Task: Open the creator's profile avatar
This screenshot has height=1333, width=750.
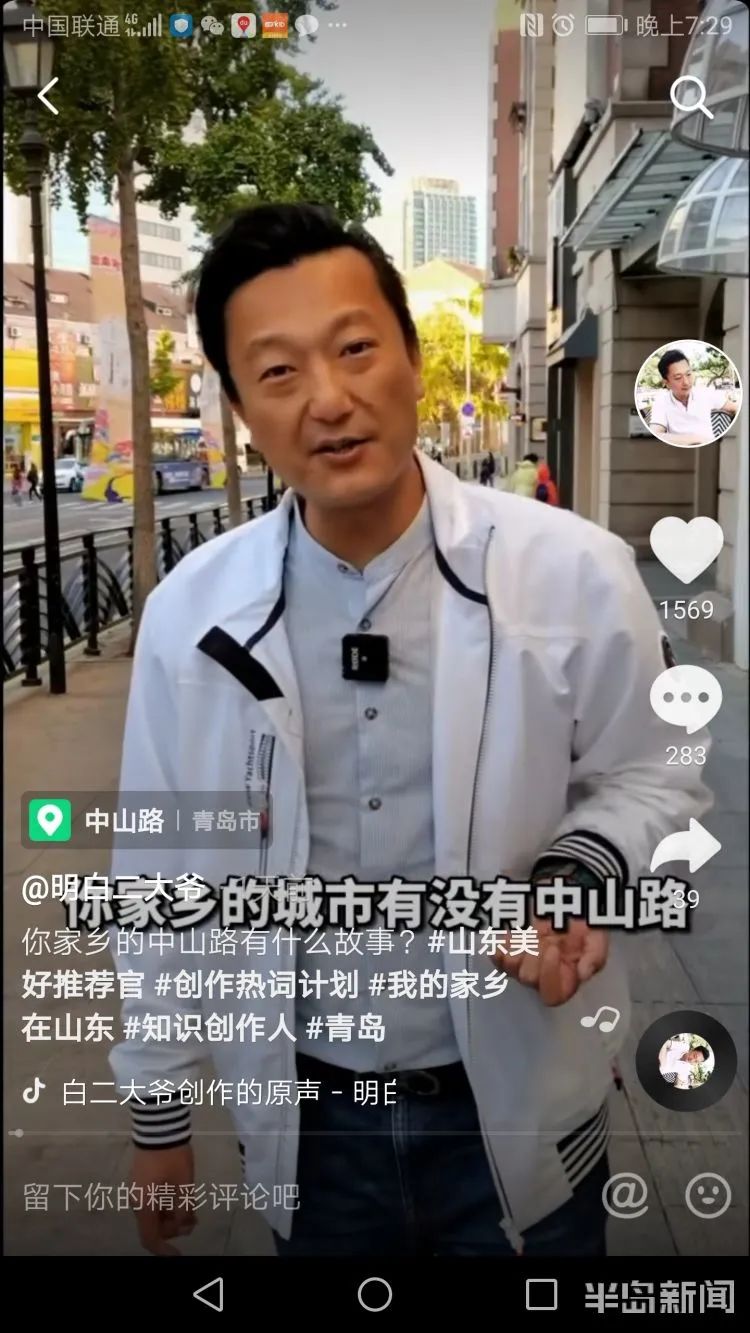Action: click(x=688, y=393)
